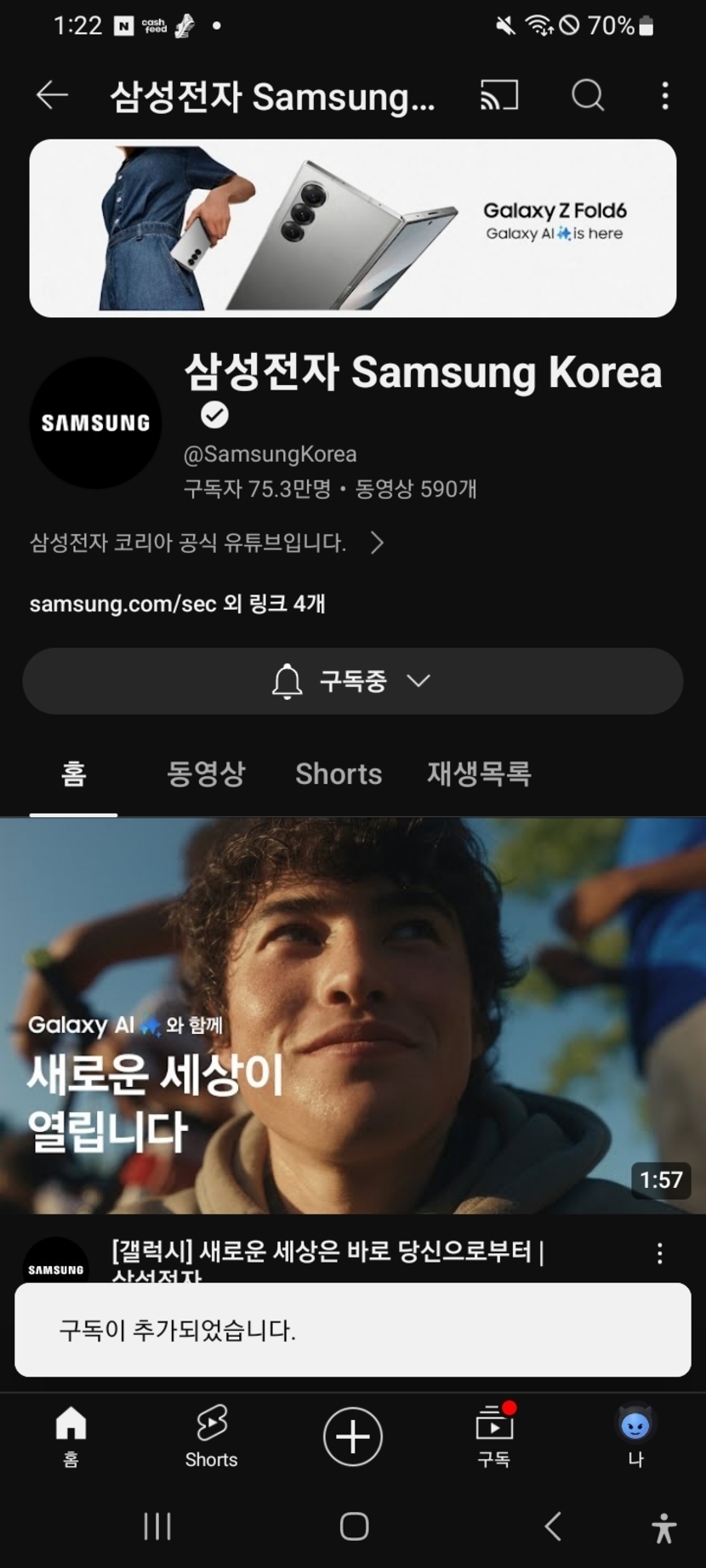Open the cast to device icon

tap(499, 95)
